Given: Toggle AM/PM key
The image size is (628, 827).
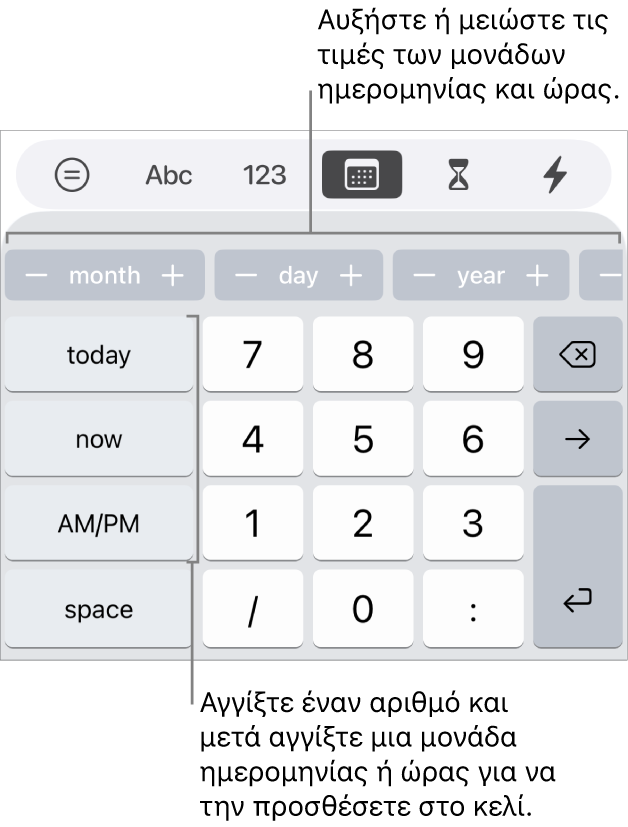Looking at the screenshot, I should 98,523.
